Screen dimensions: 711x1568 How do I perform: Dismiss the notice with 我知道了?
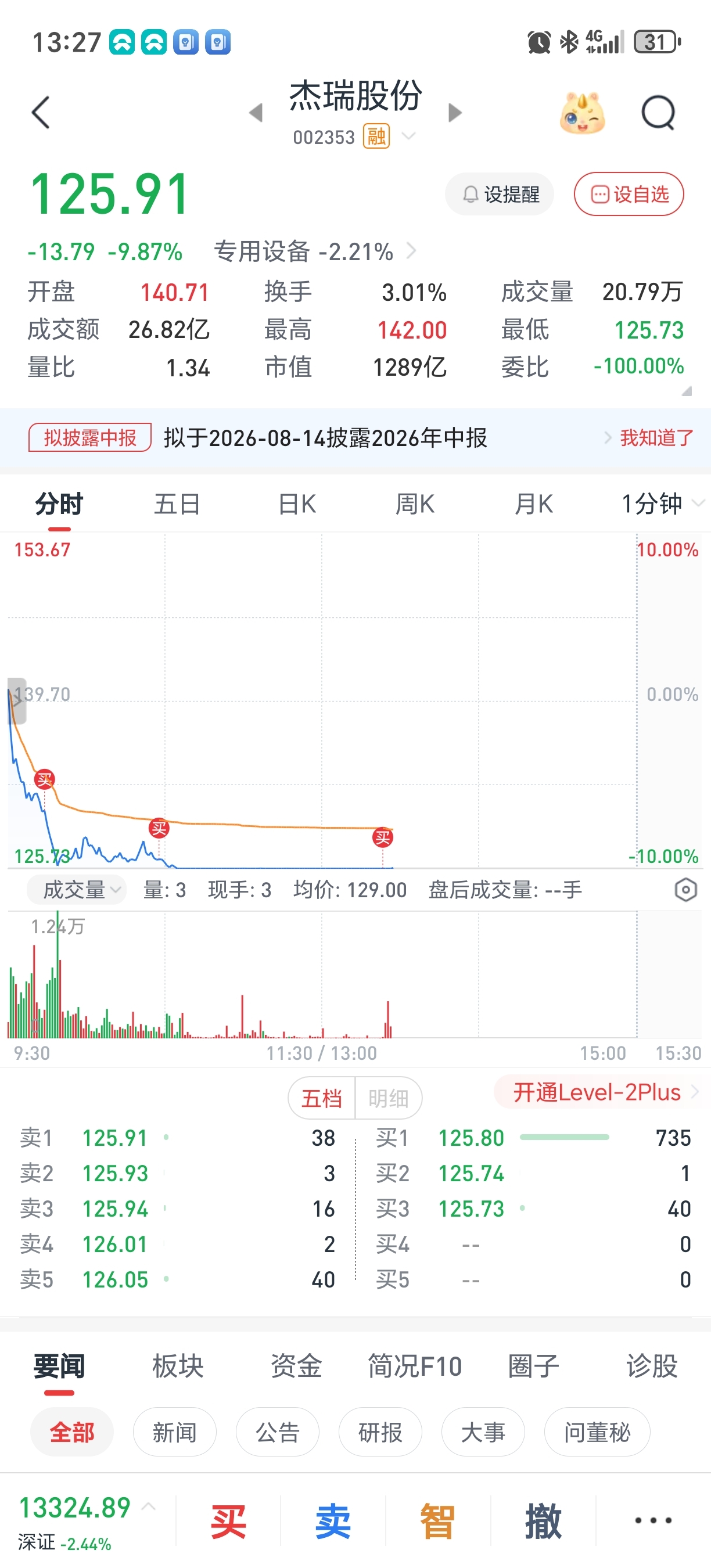(656, 438)
